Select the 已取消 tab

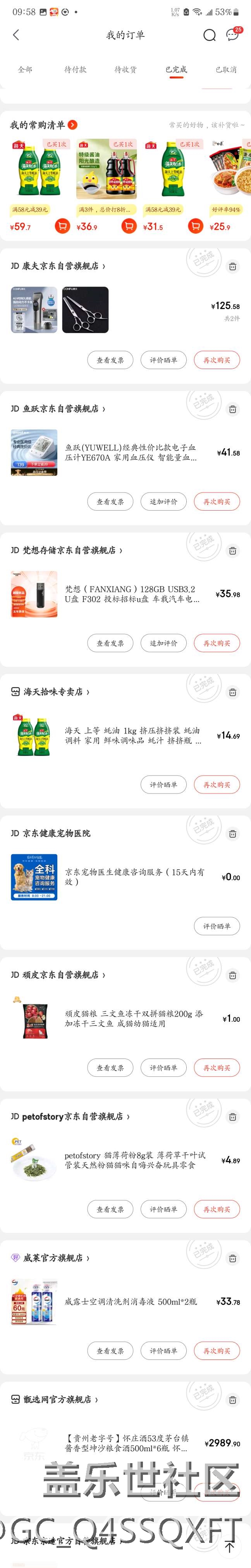click(x=226, y=69)
